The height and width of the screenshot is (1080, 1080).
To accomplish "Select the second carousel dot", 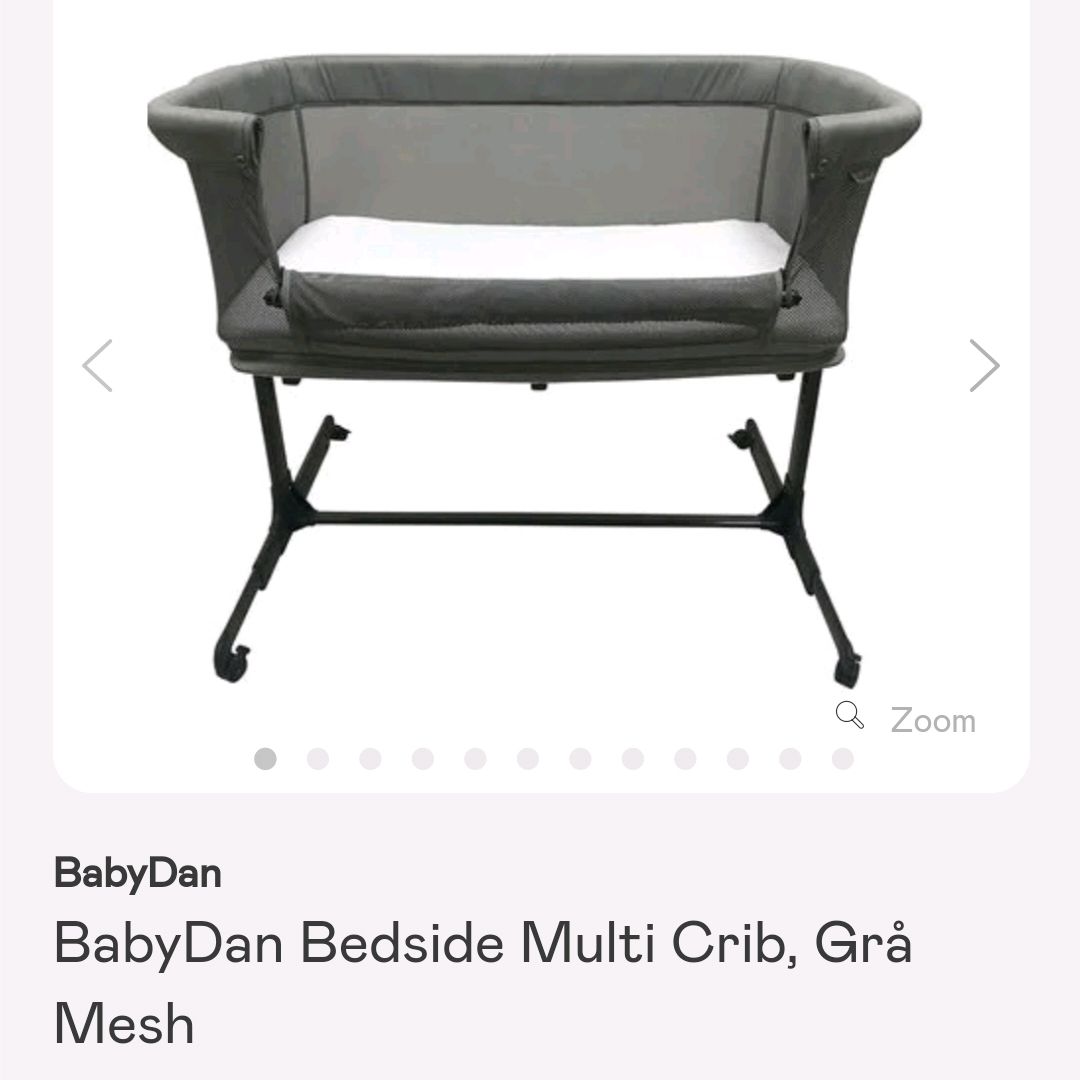I will 318,759.
